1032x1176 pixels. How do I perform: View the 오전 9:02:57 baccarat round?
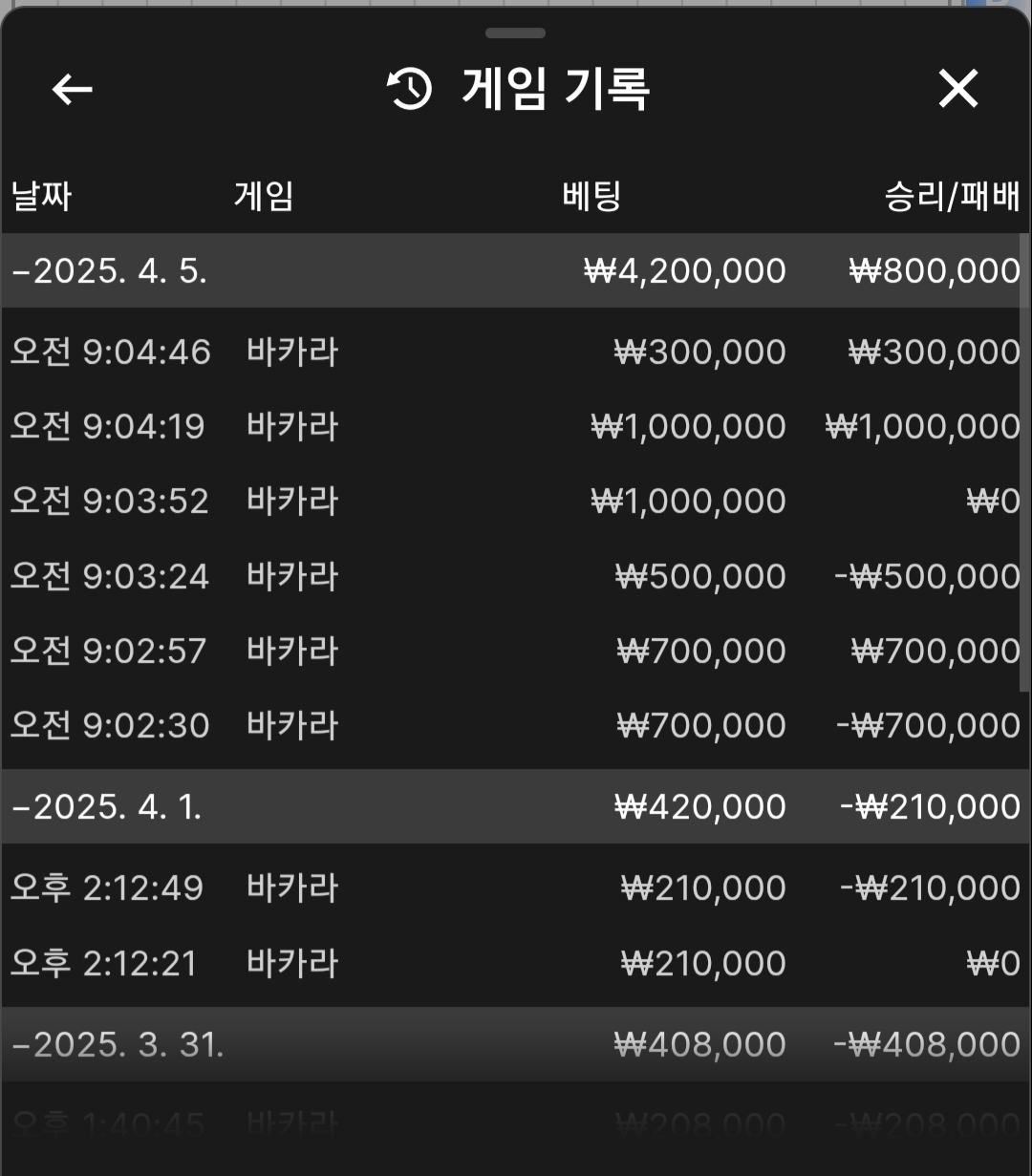[x=516, y=651]
